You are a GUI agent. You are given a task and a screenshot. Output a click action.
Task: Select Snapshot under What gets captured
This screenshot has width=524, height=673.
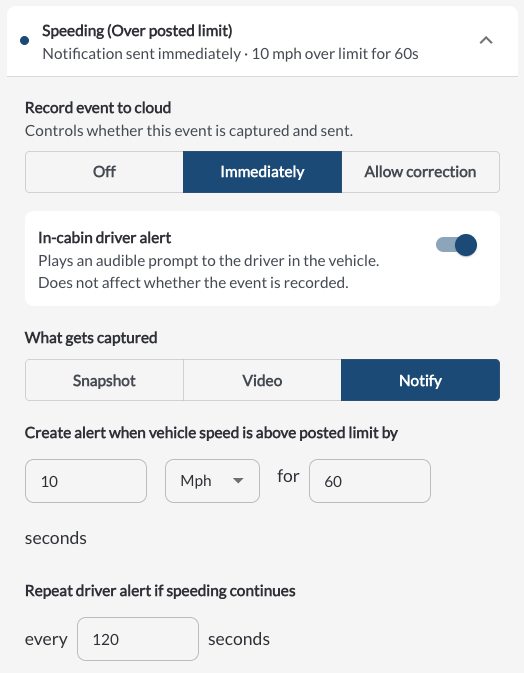tap(104, 380)
